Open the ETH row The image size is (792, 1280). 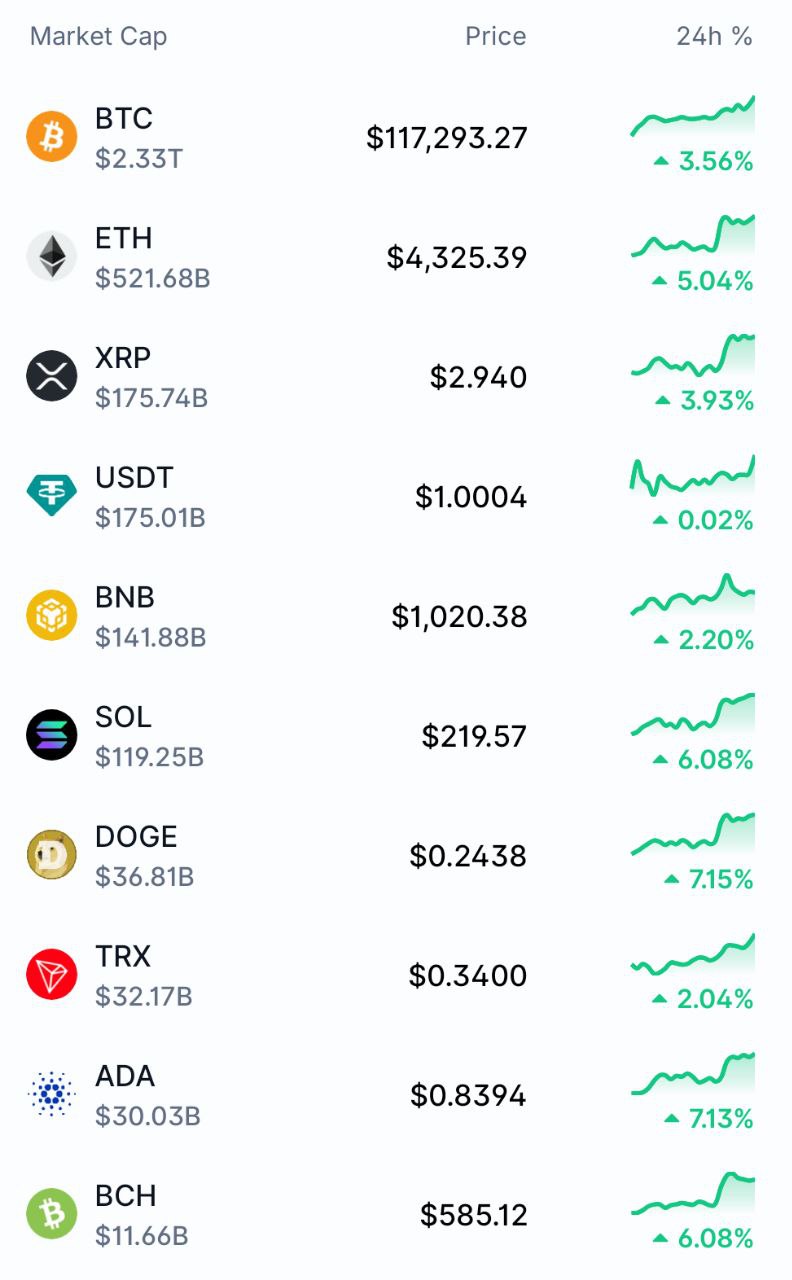[124, 239]
